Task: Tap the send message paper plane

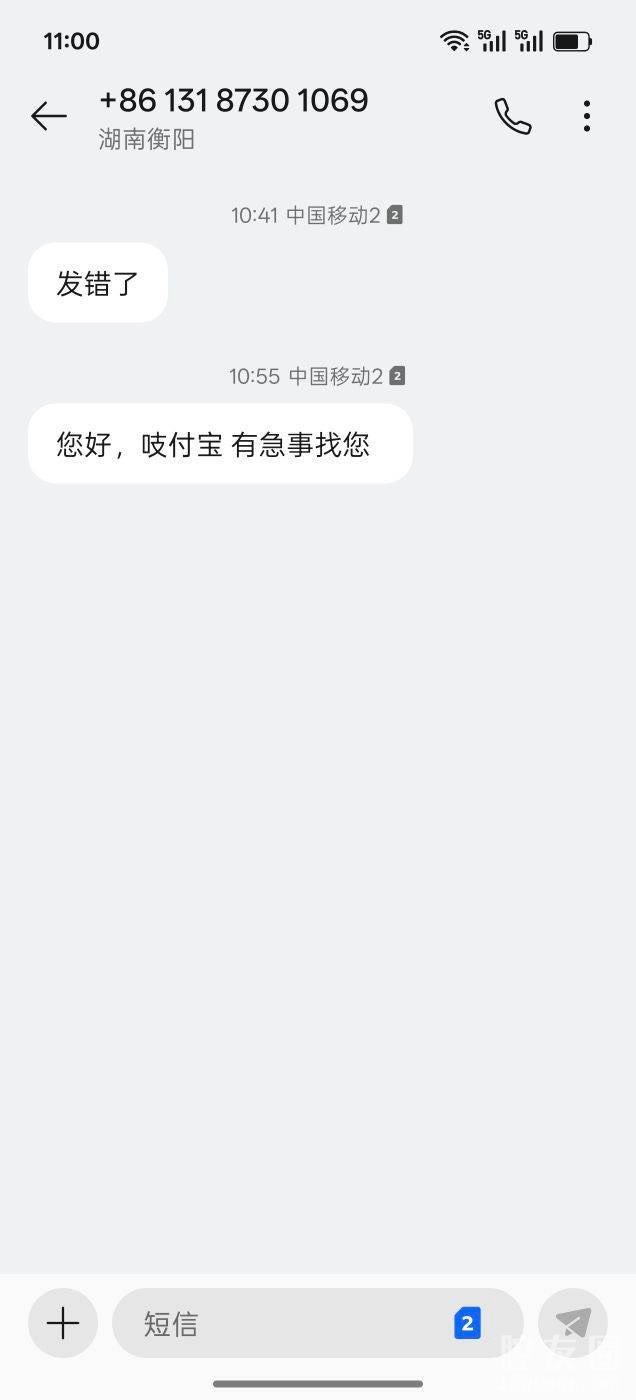Action: click(573, 1323)
